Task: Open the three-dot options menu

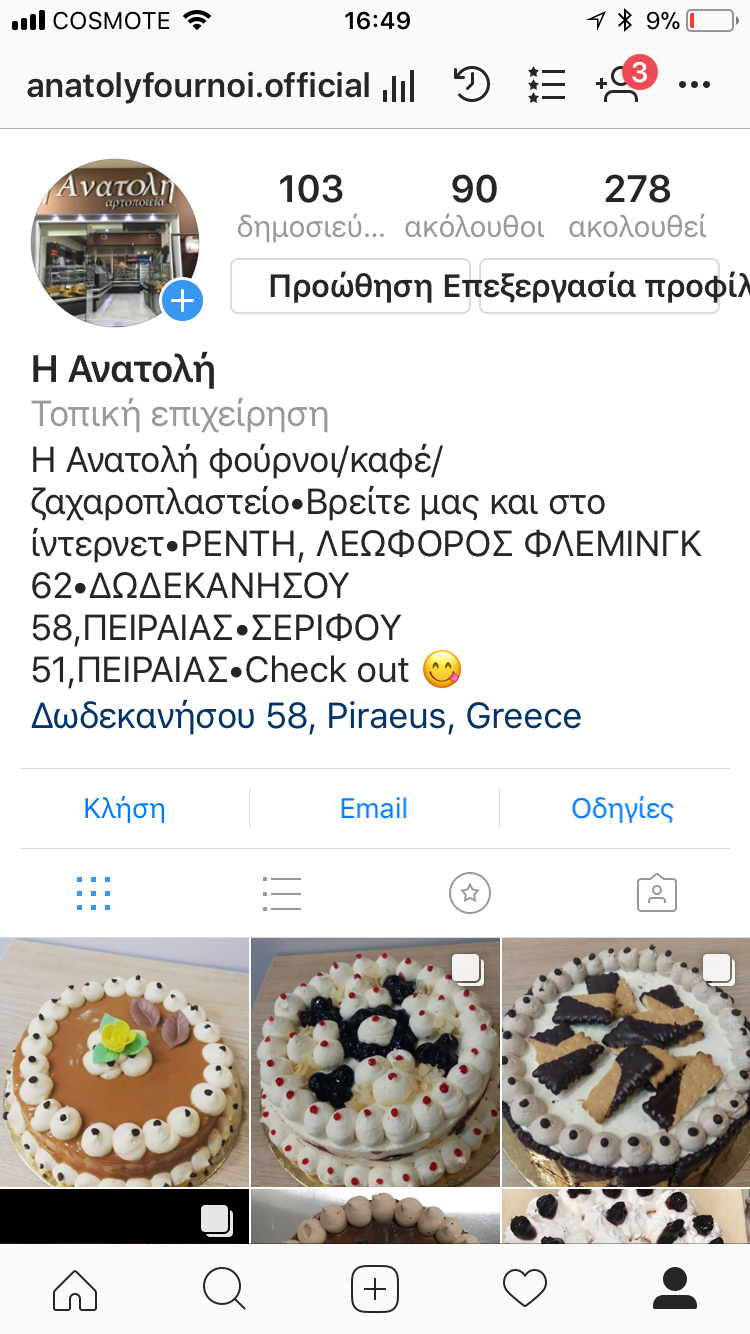Action: 694,85
